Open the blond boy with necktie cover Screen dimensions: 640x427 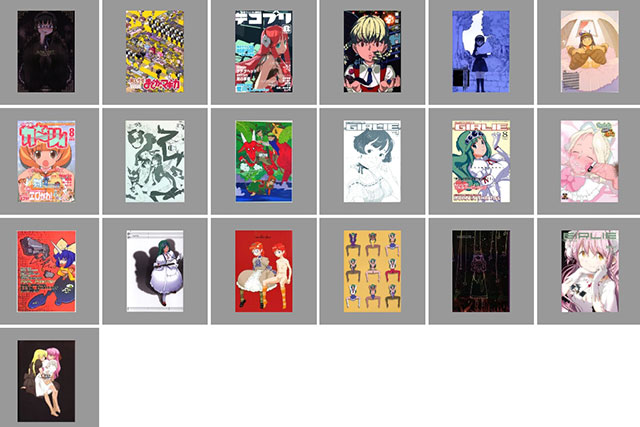[x=372, y=52]
